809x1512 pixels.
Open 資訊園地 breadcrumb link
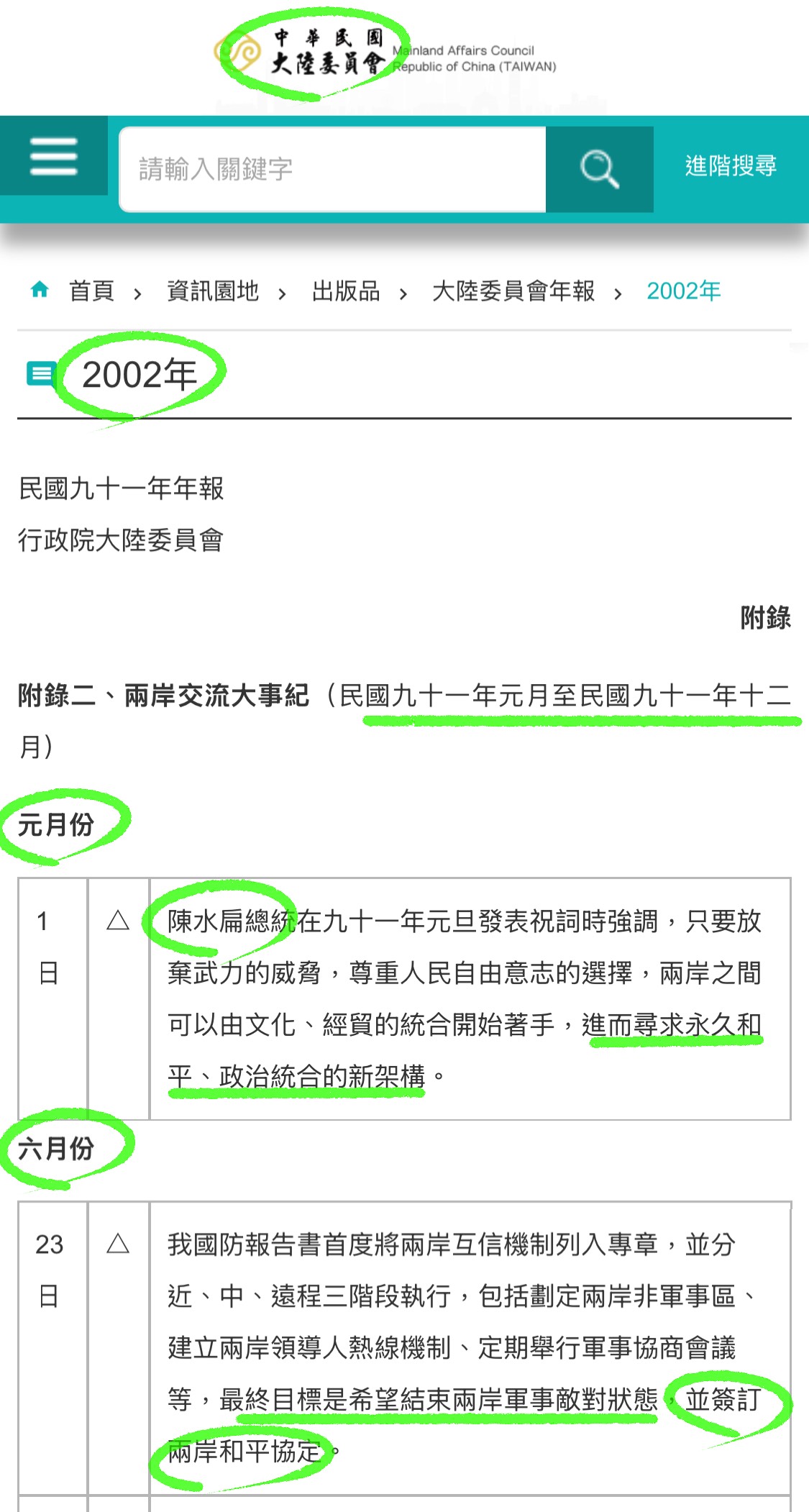(213, 291)
